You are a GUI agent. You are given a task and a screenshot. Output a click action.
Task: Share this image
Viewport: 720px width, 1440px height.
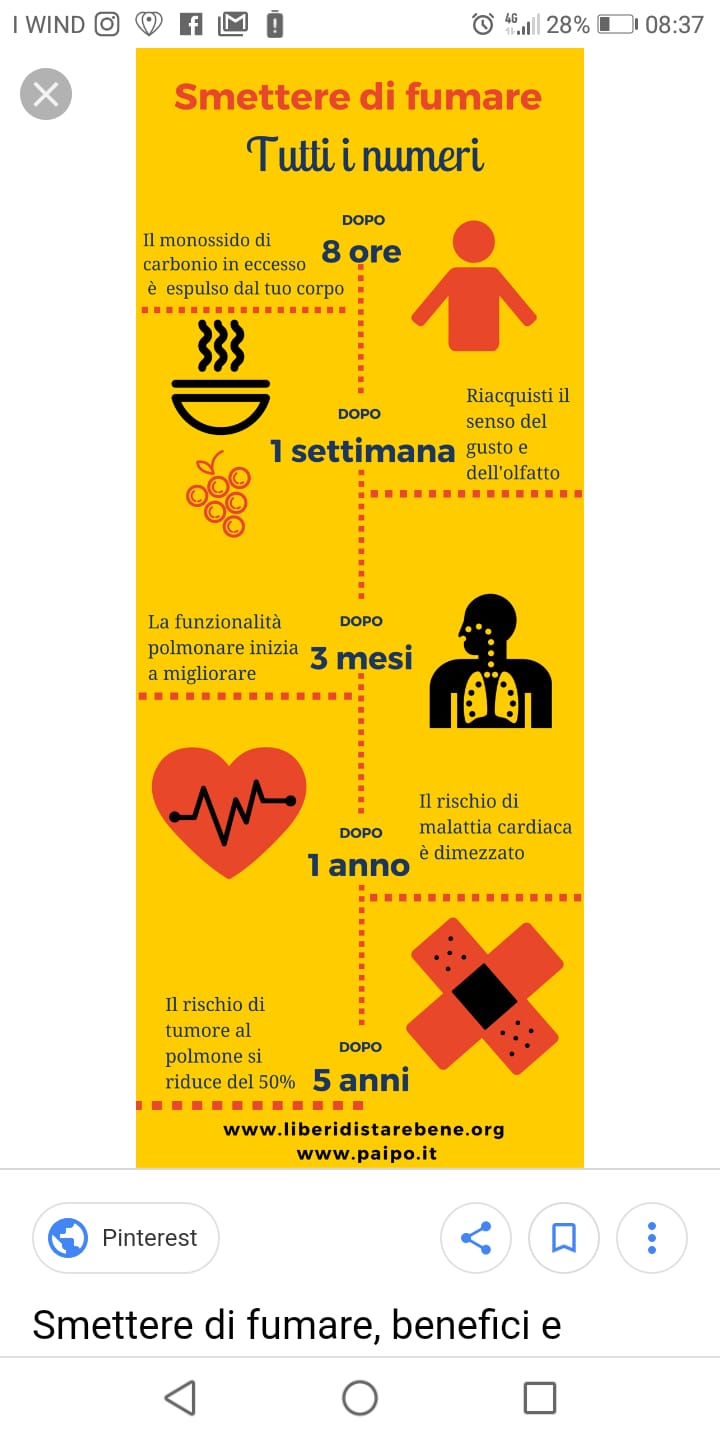click(476, 1238)
